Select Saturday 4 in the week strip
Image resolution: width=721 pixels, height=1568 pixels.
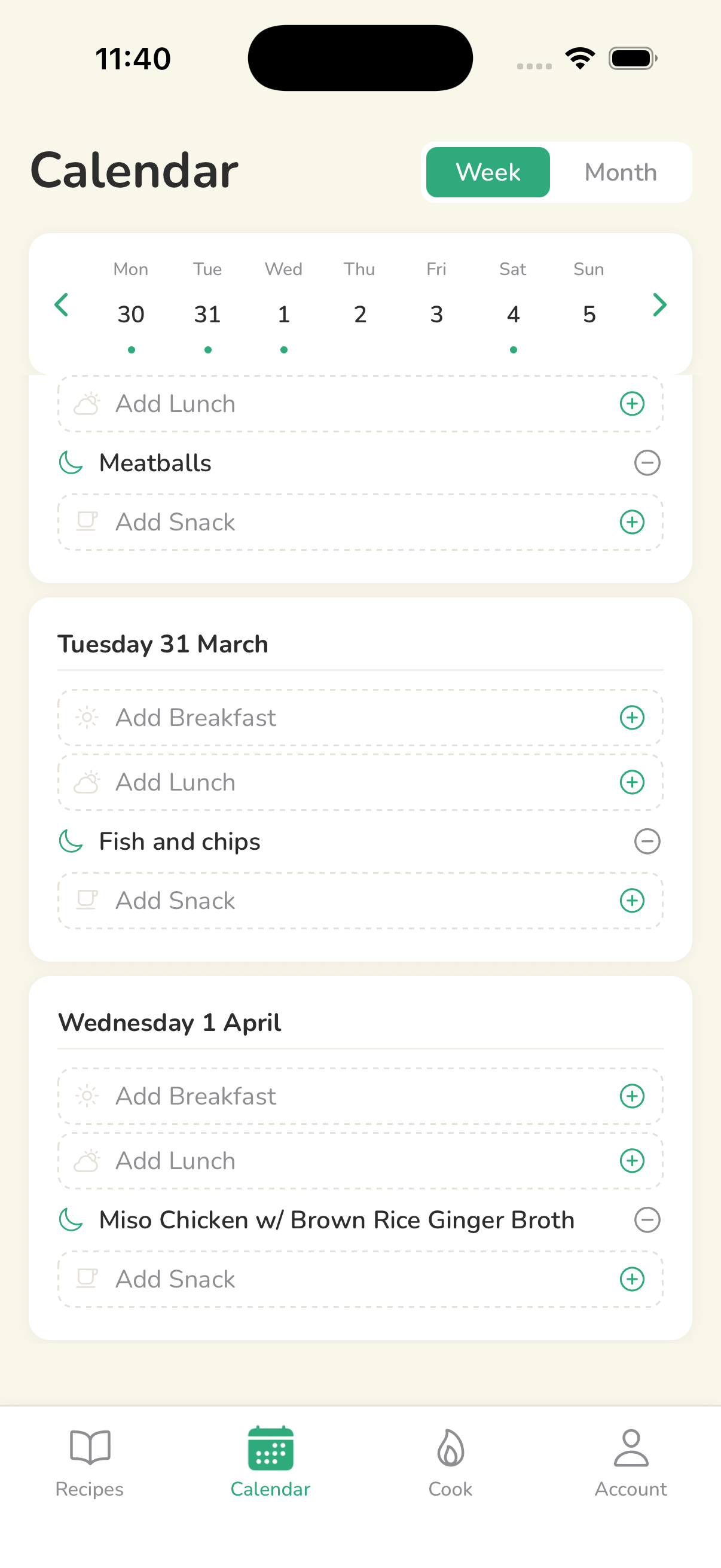[x=513, y=315]
